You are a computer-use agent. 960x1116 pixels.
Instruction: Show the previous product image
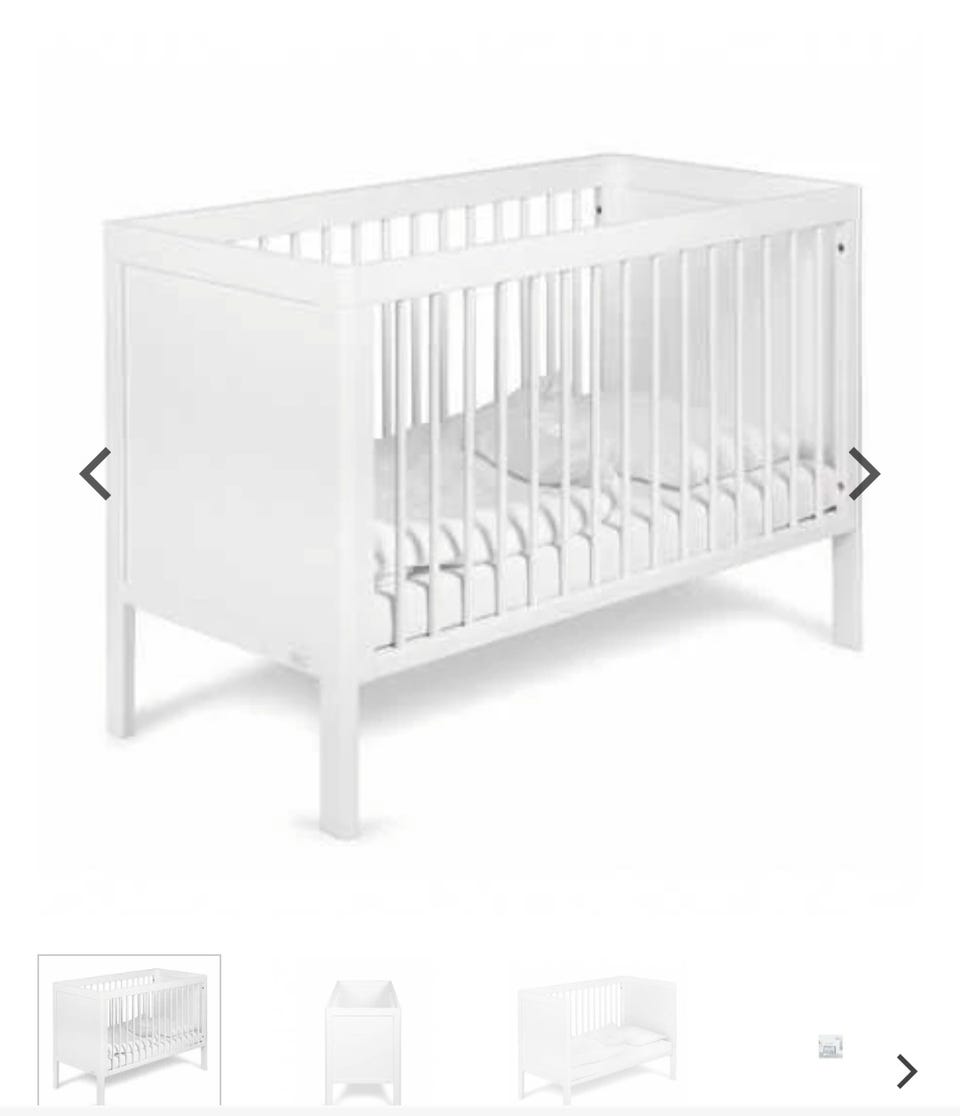(x=96, y=474)
